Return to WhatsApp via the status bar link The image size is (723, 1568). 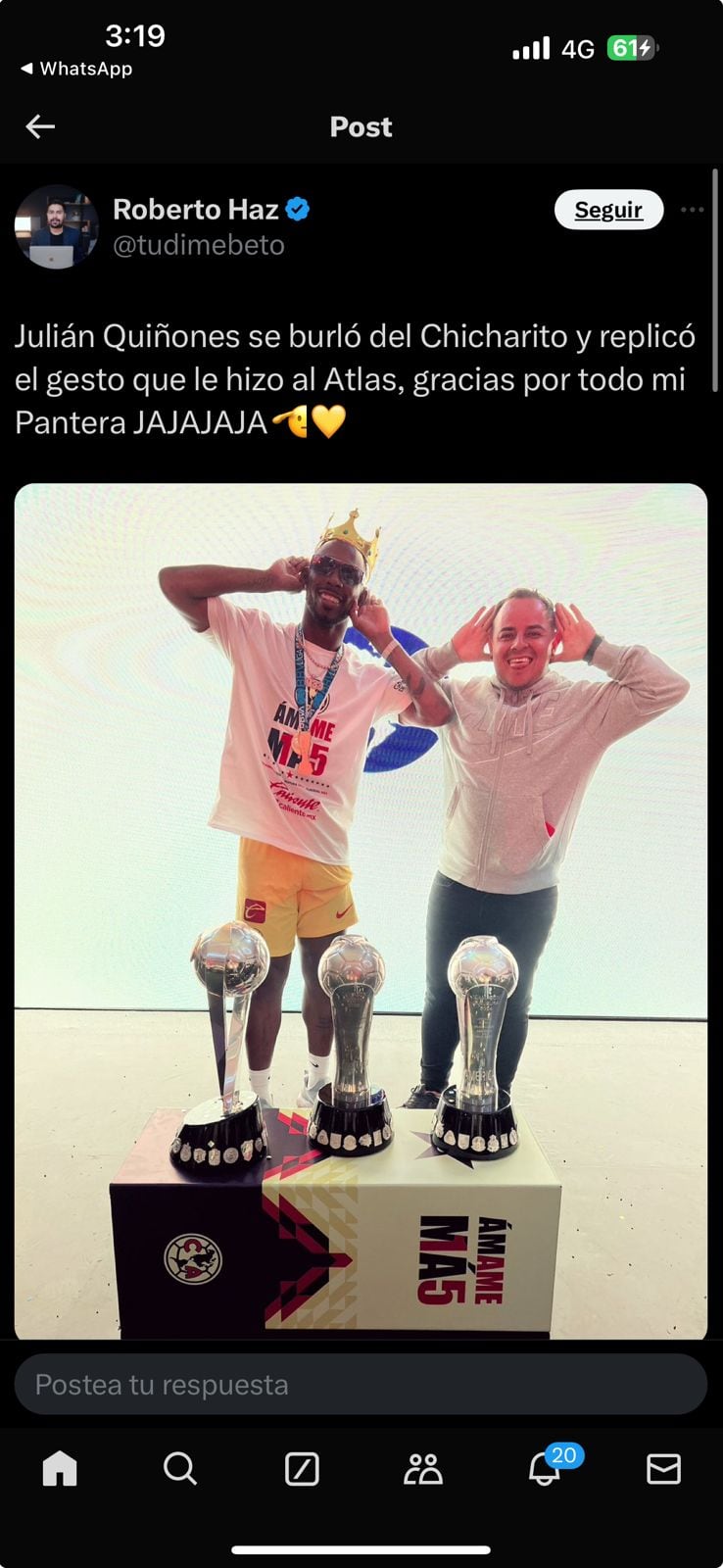tap(76, 69)
